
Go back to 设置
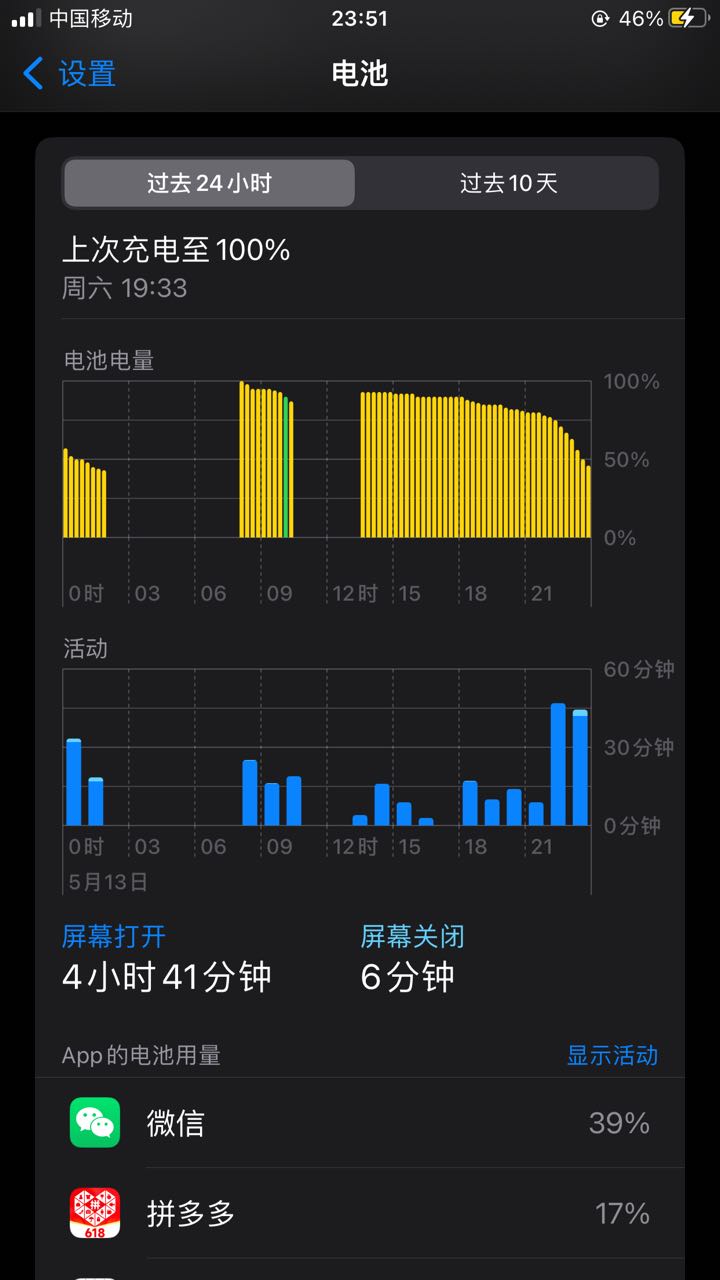click(x=69, y=73)
